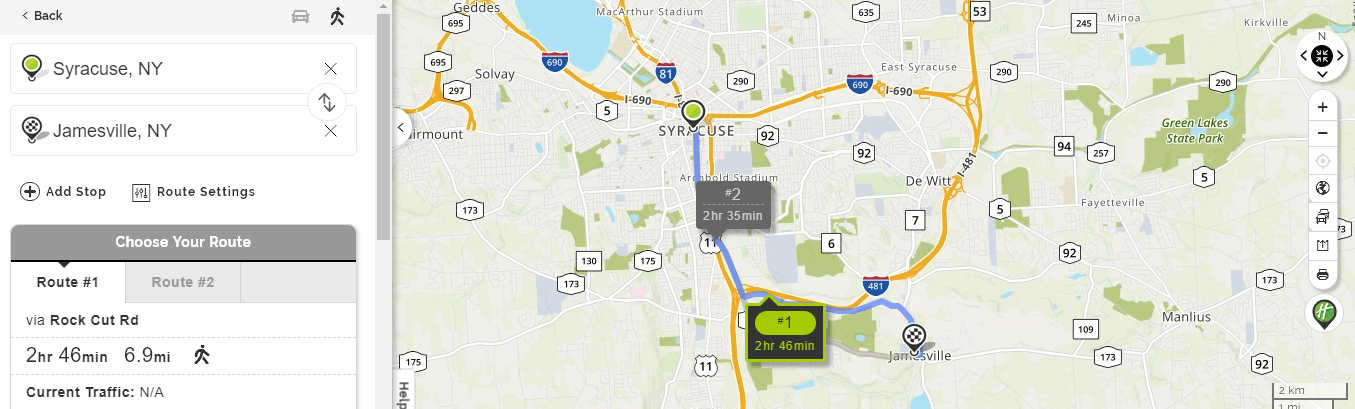The width and height of the screenshot is (1355, 409).
Task: Reset map orientation with the compass
Action: click(x=1322, y=56)
